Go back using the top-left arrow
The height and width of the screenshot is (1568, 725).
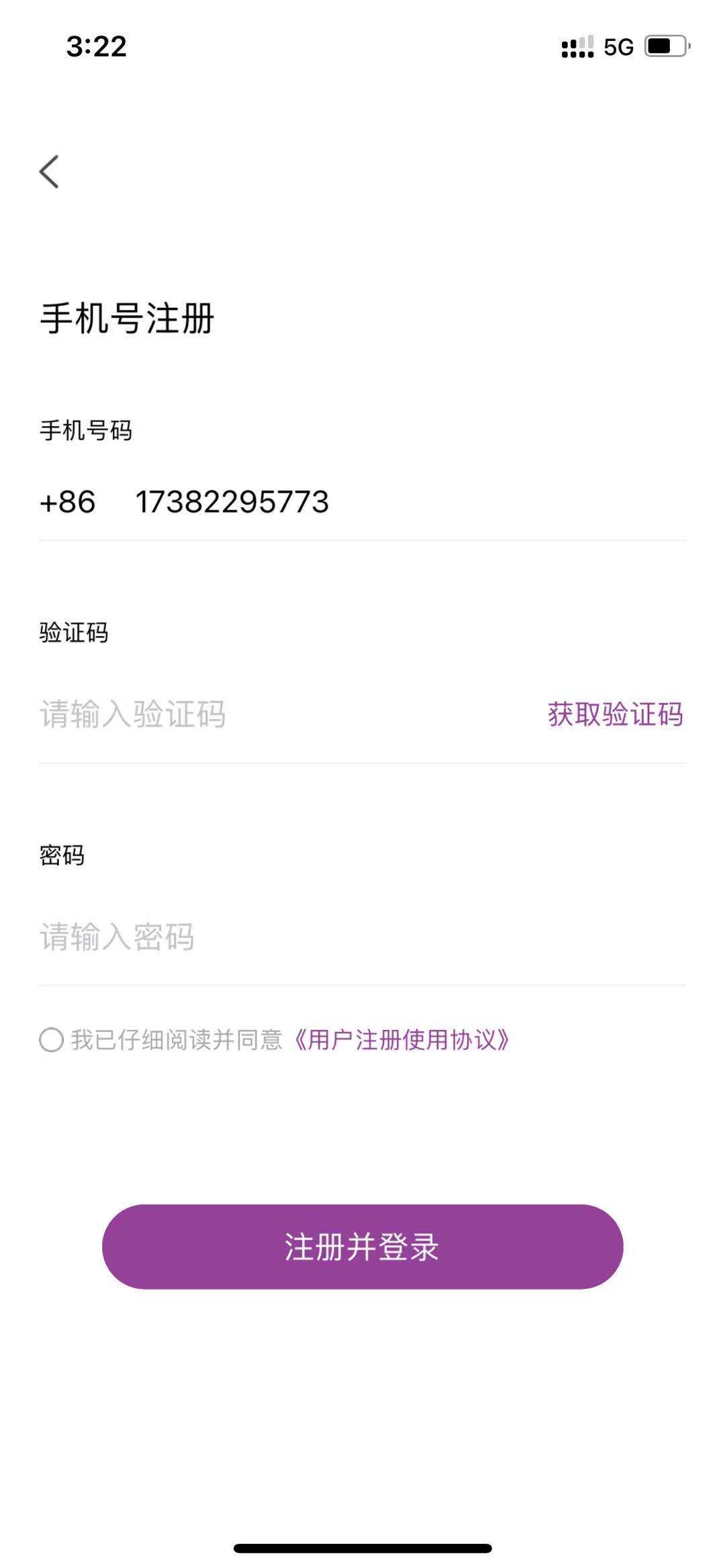(x=49, y=172)
